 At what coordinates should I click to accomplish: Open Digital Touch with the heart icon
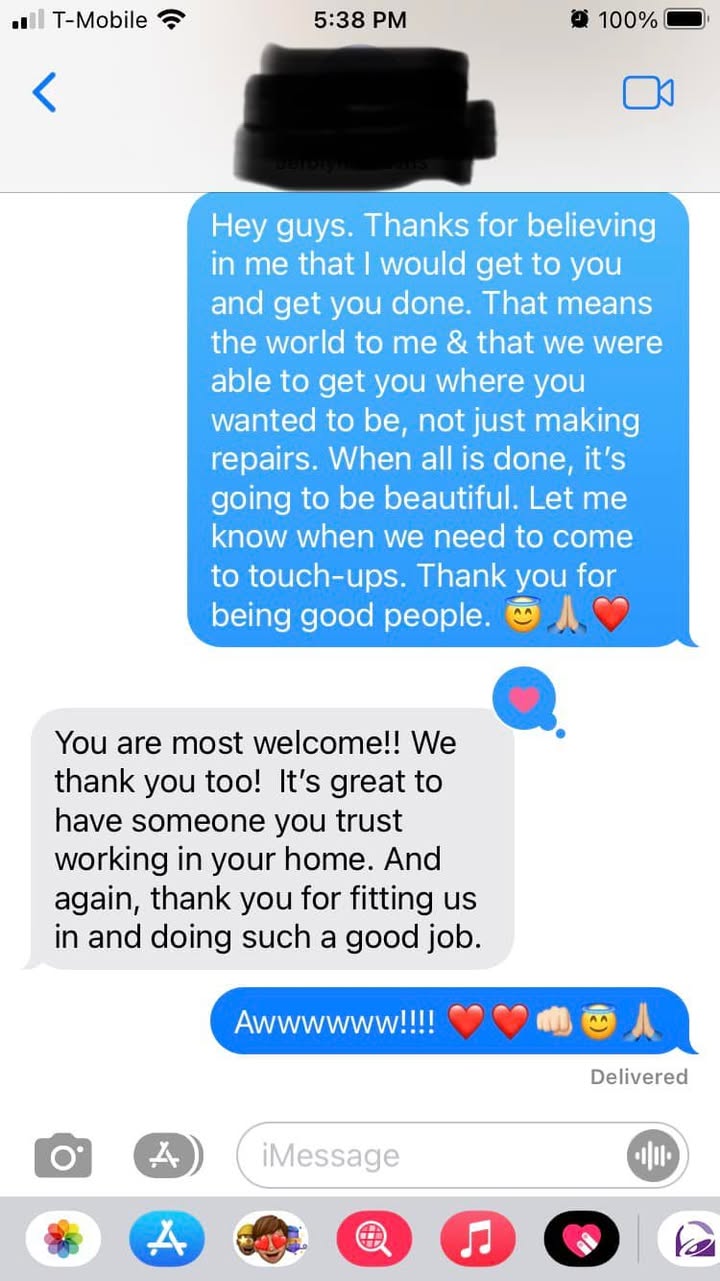tap(582, 1239)
